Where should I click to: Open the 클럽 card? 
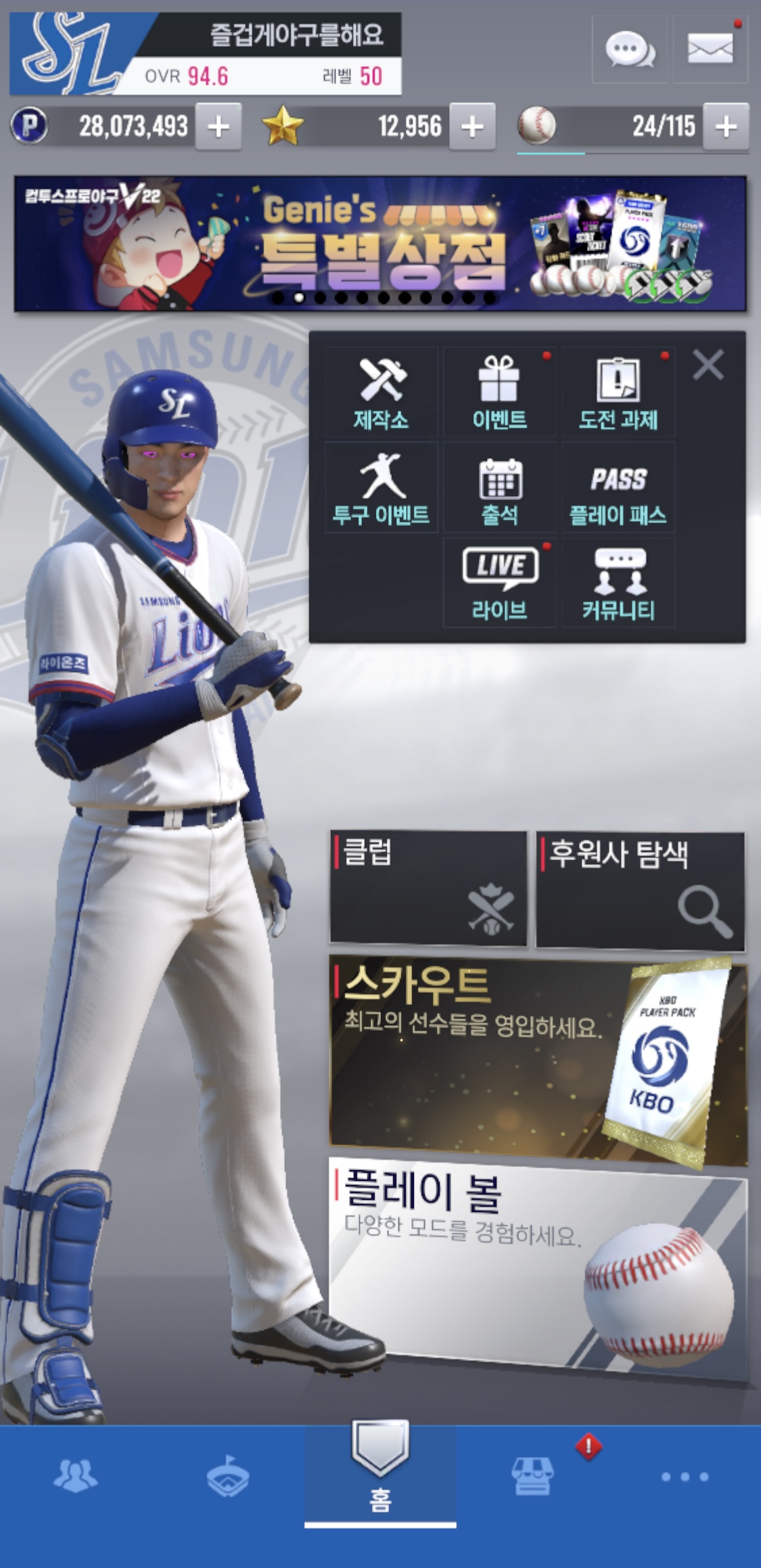click(428, 887)
